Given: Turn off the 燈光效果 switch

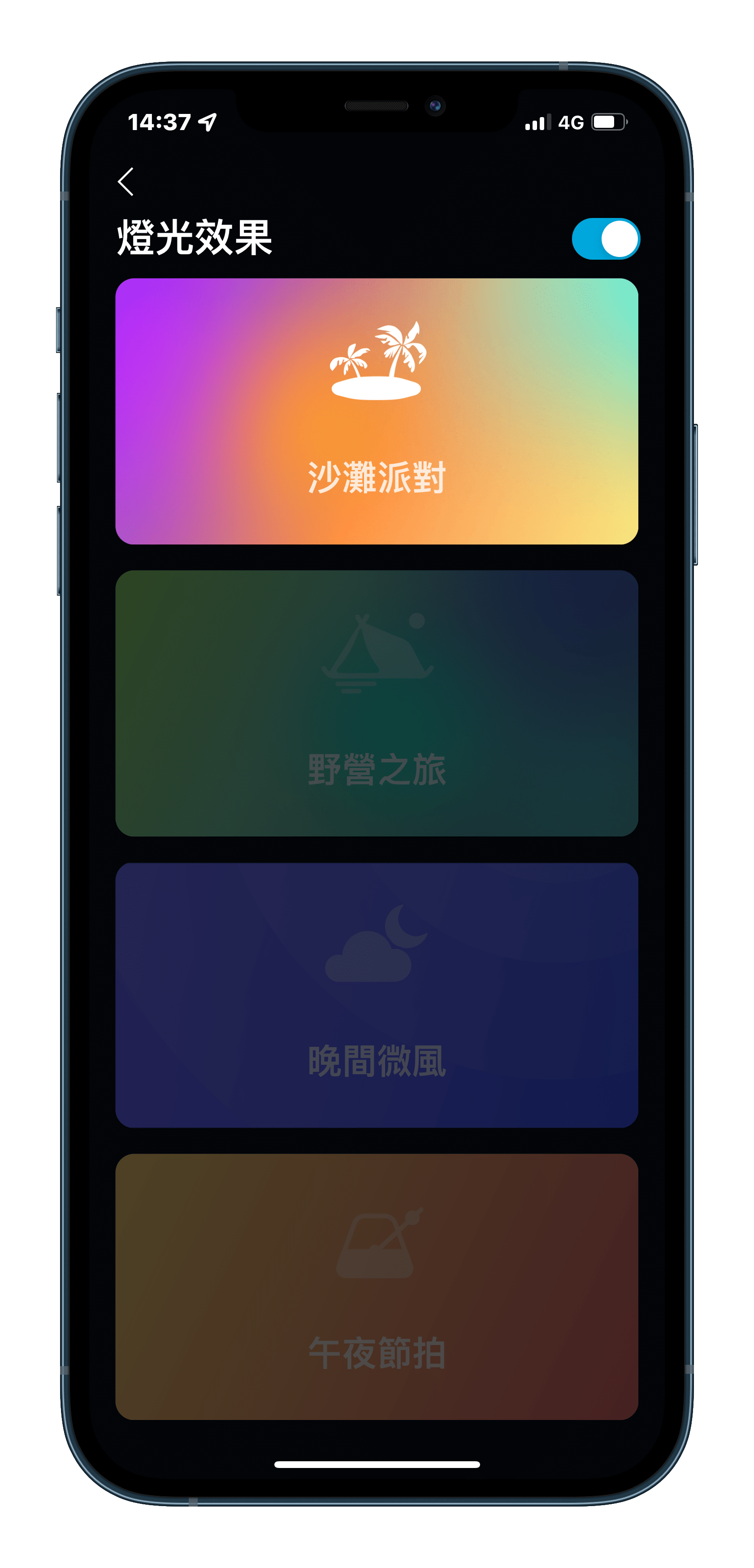Looking at the screenshot, I should pos(606,239).
